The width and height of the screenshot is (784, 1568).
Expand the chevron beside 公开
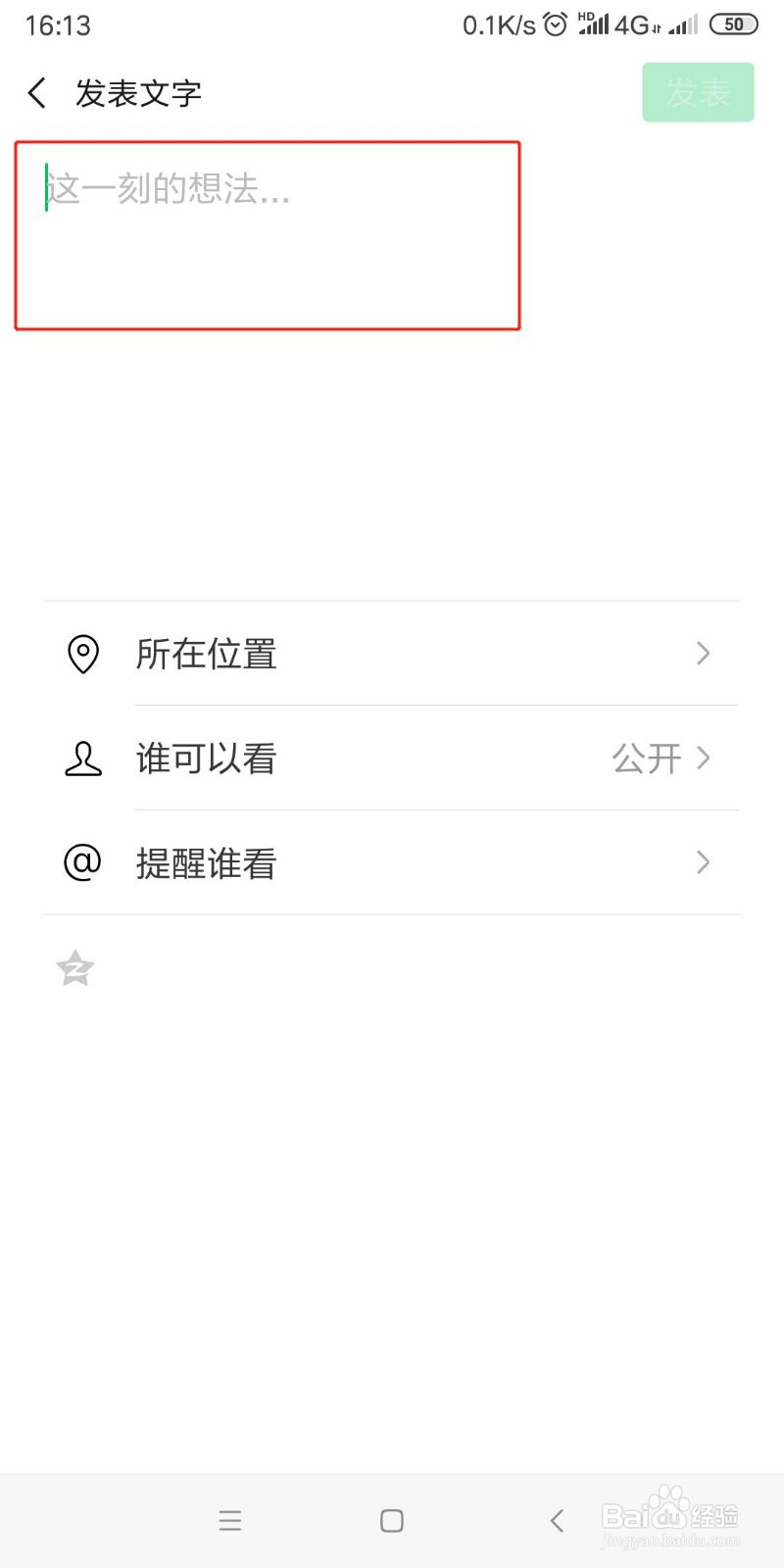tap(703, 759)
